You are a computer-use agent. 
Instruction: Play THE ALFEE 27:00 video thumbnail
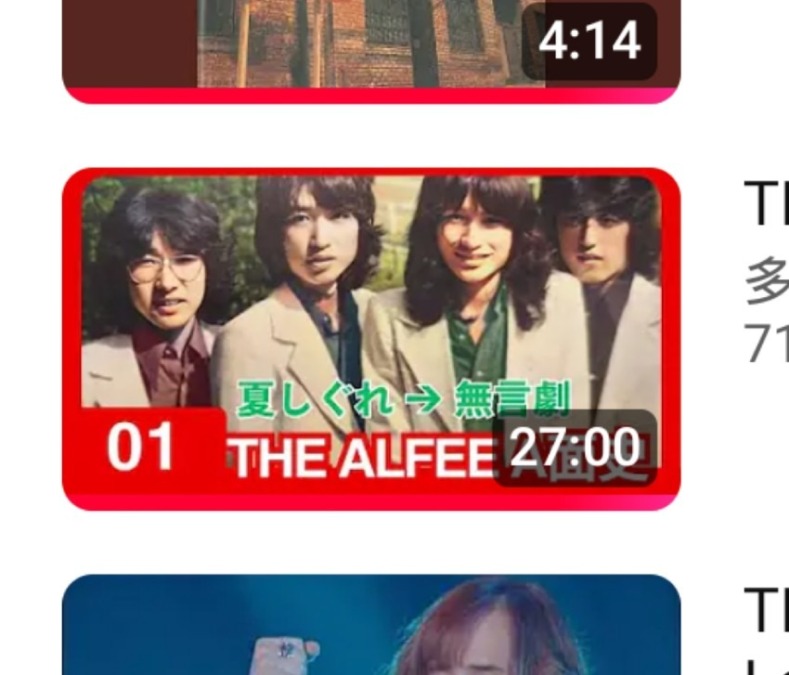pos(370,338)
